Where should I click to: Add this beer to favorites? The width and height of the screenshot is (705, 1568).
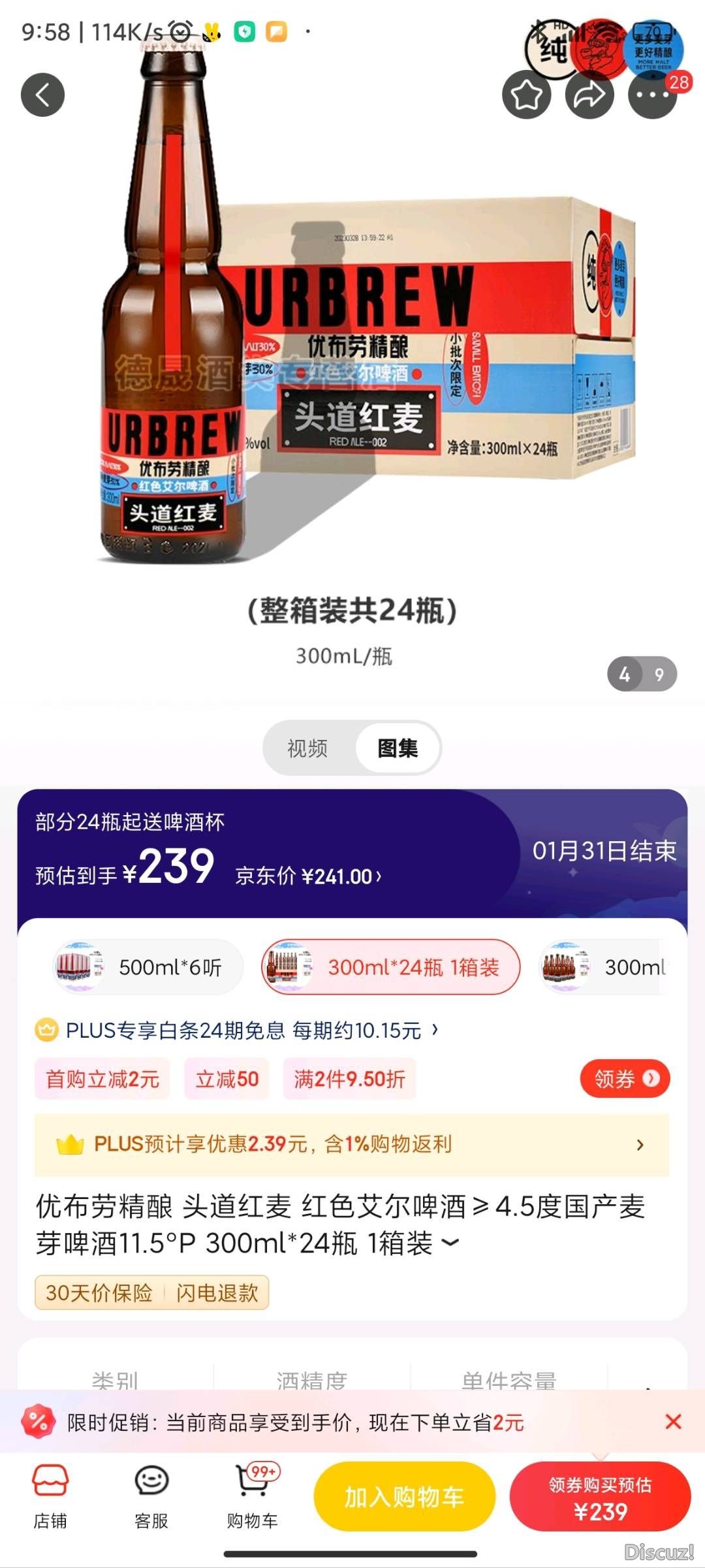[526, 95]
